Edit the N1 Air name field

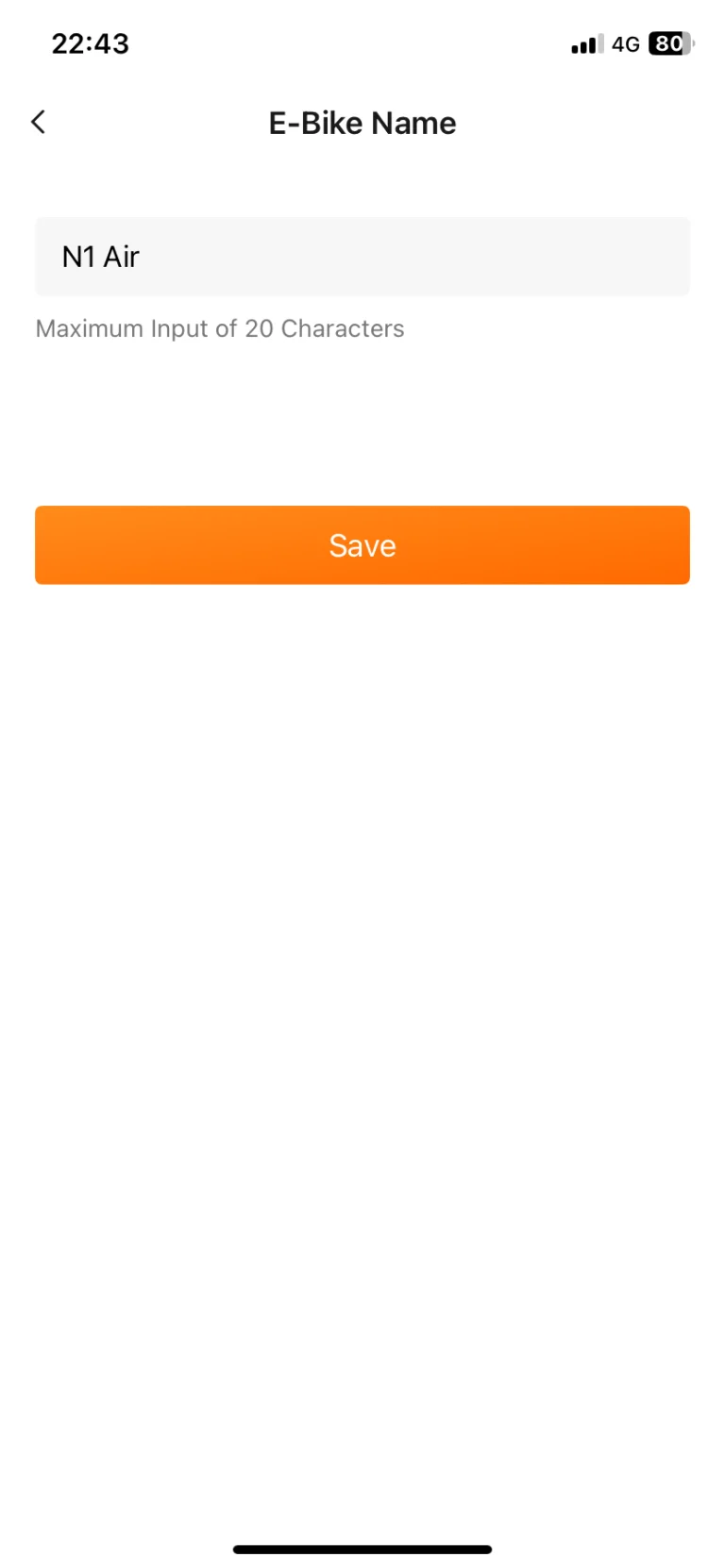(x=362, y=257)
